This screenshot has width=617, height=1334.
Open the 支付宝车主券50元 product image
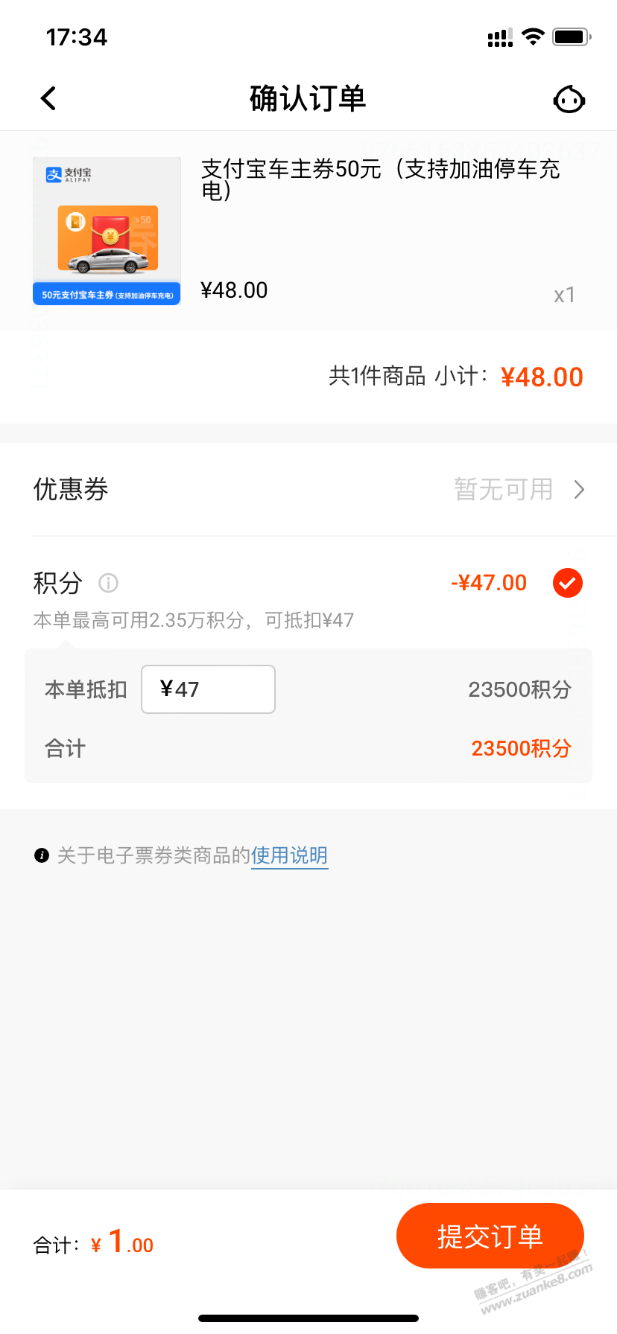click(x=107, y=231)
